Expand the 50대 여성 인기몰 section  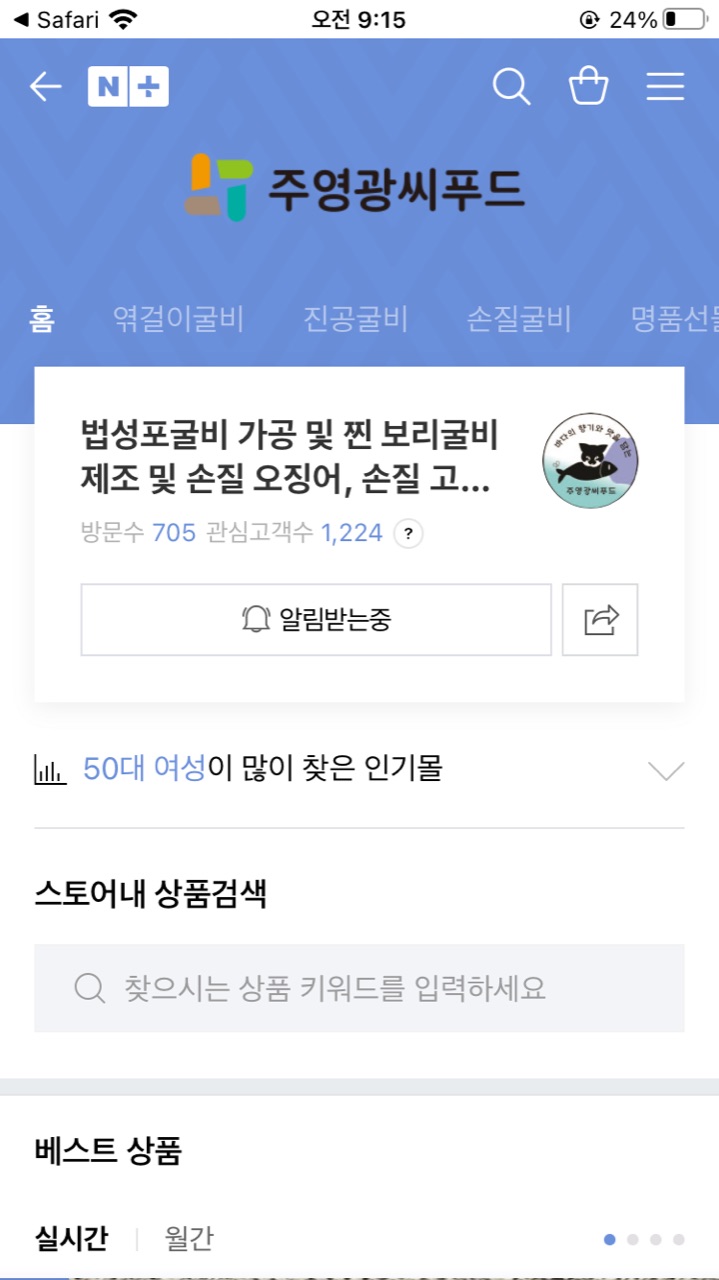coord(666,770)
